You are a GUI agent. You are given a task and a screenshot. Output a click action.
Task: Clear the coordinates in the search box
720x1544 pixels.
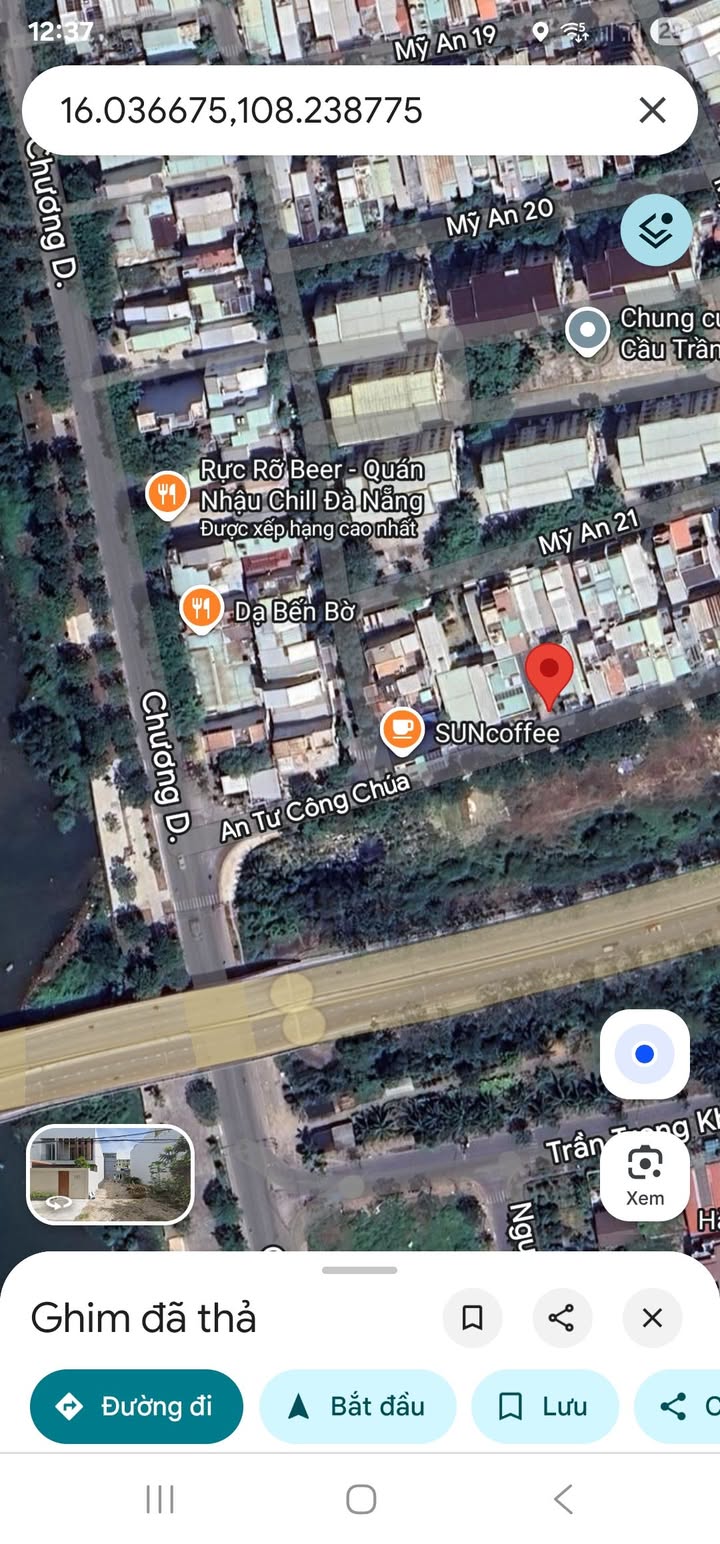point(652,110)
